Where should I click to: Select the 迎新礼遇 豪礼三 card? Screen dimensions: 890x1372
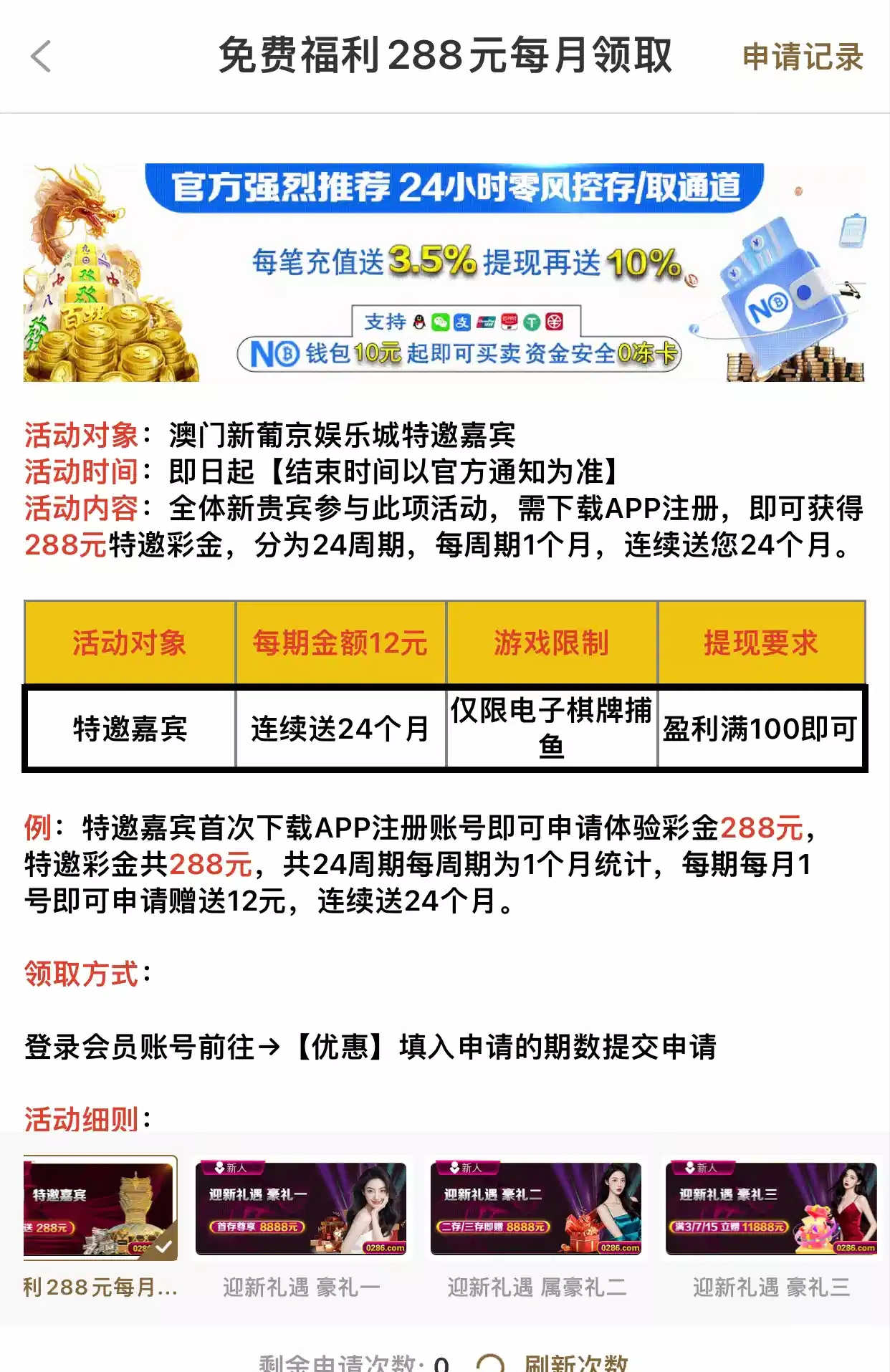[771, 1228]
